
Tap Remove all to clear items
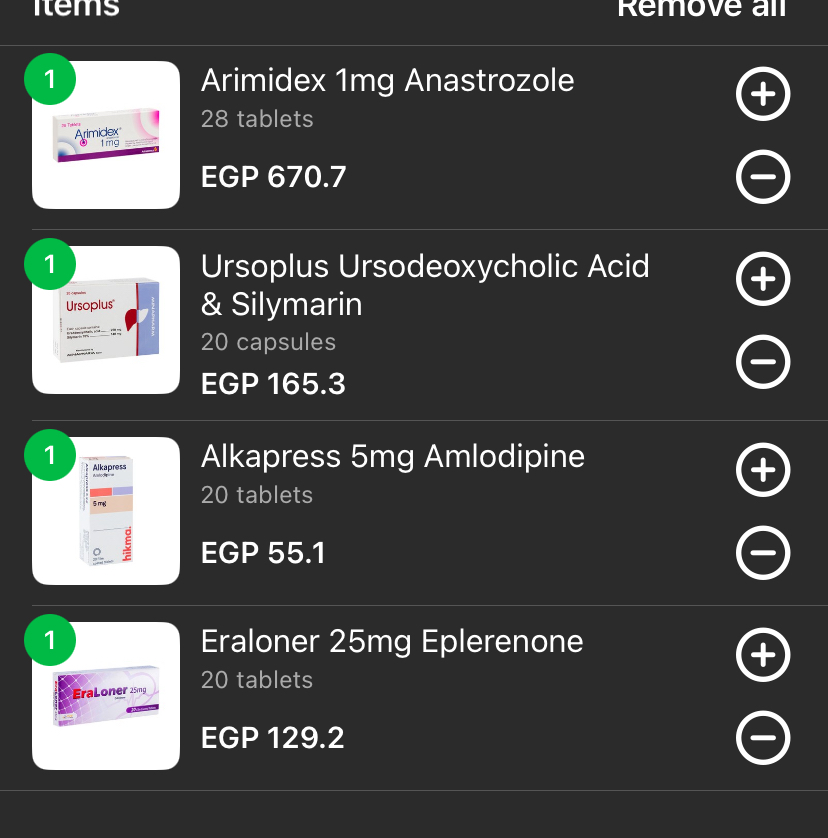[701, 9]
